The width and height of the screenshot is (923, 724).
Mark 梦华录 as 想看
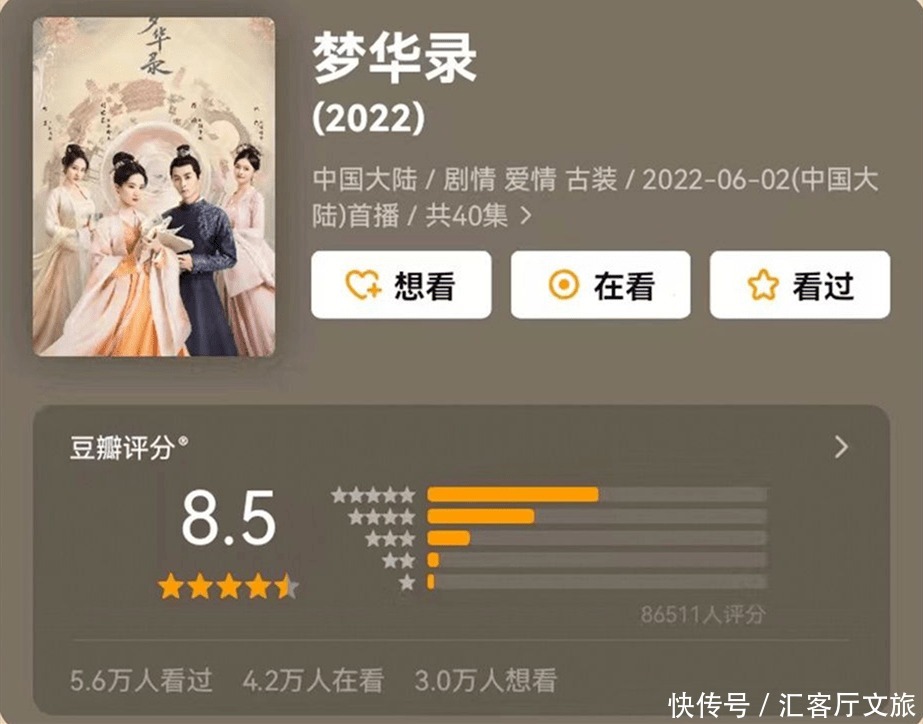[401, 286]
